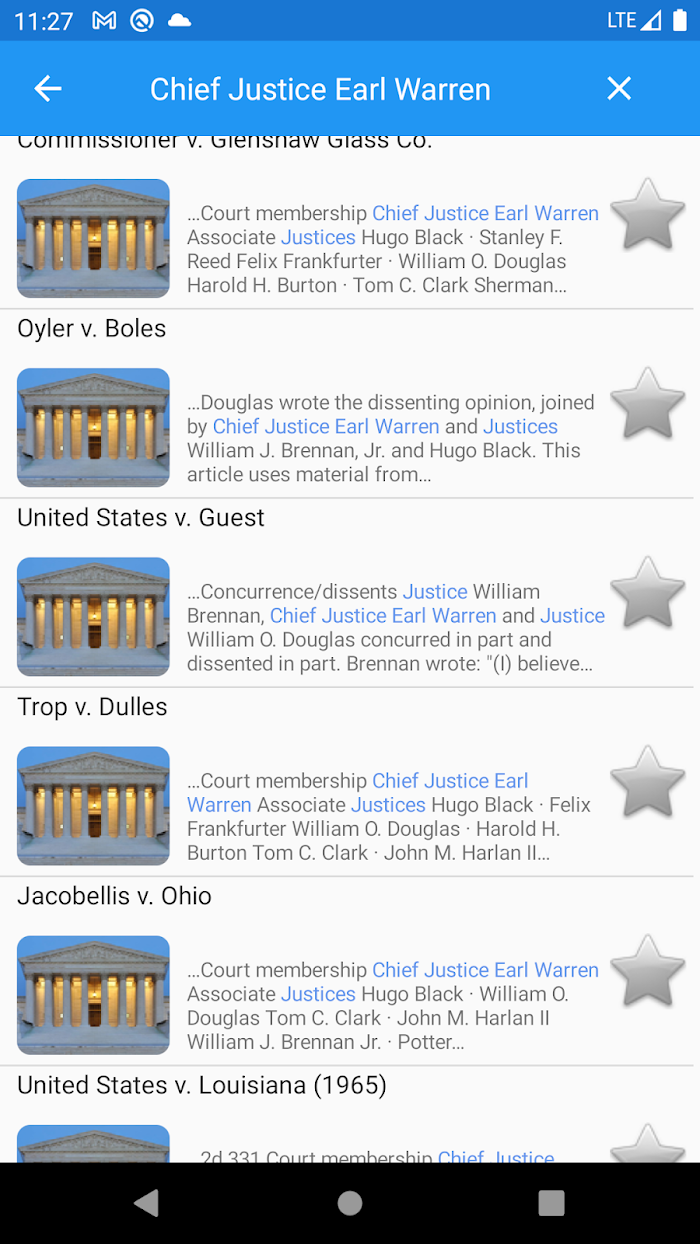Go back using the app bar arrow
700x1244 pixels.
tap(48, 89)
